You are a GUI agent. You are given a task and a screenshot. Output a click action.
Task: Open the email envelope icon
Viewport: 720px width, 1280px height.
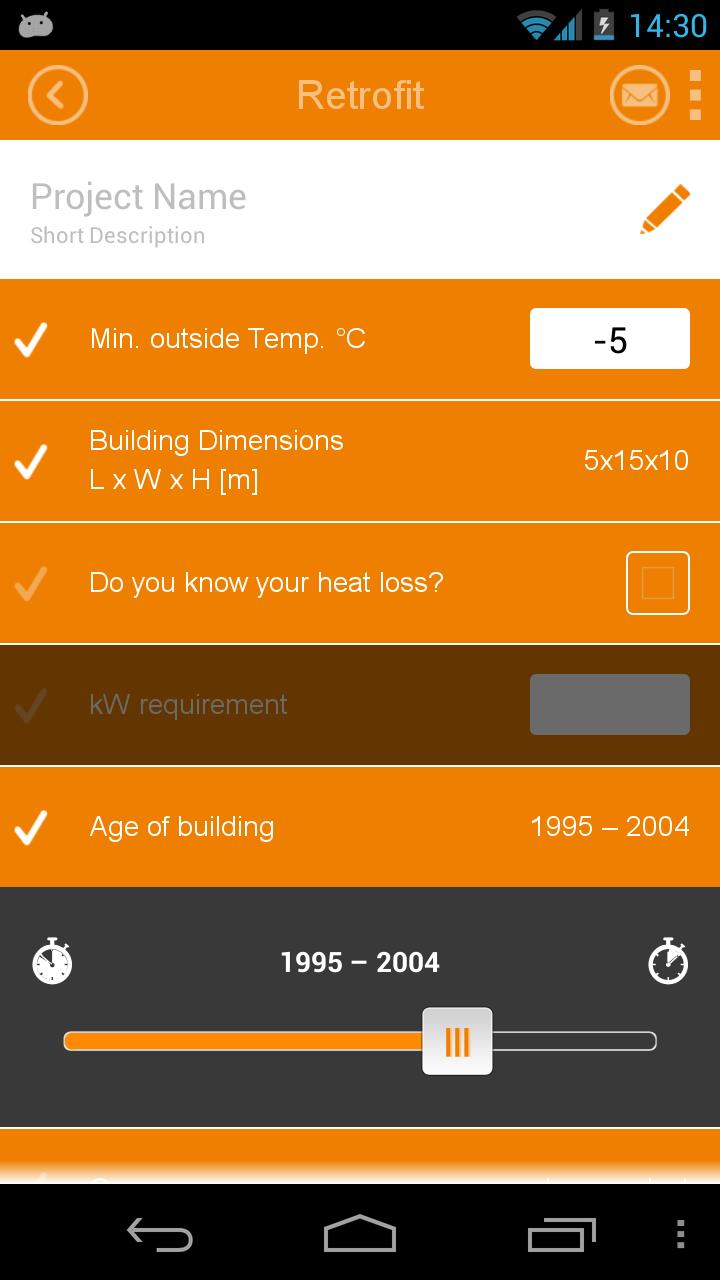pos(639,96)
